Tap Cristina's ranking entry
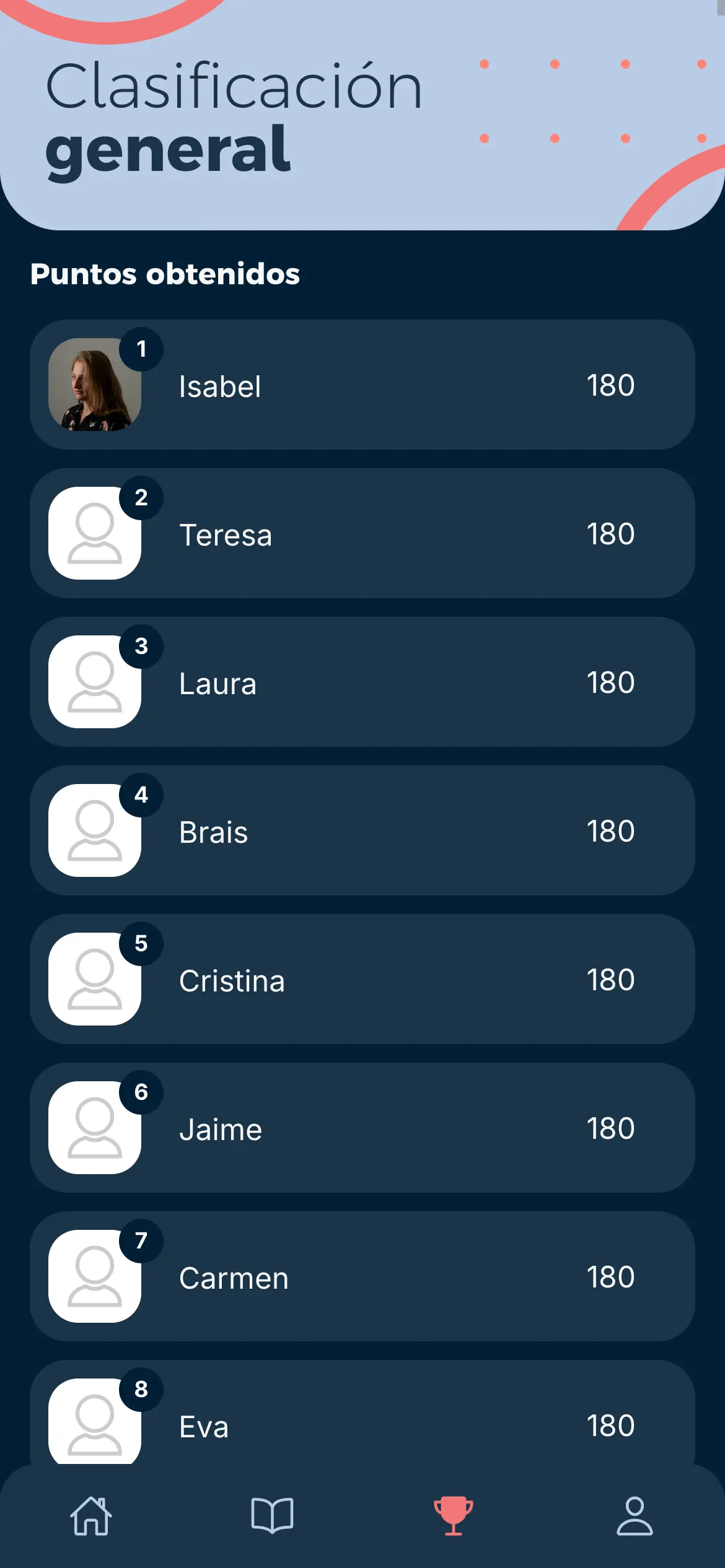Image resolution: width=725 pixels, height=1568 pixels. point(362,979)
